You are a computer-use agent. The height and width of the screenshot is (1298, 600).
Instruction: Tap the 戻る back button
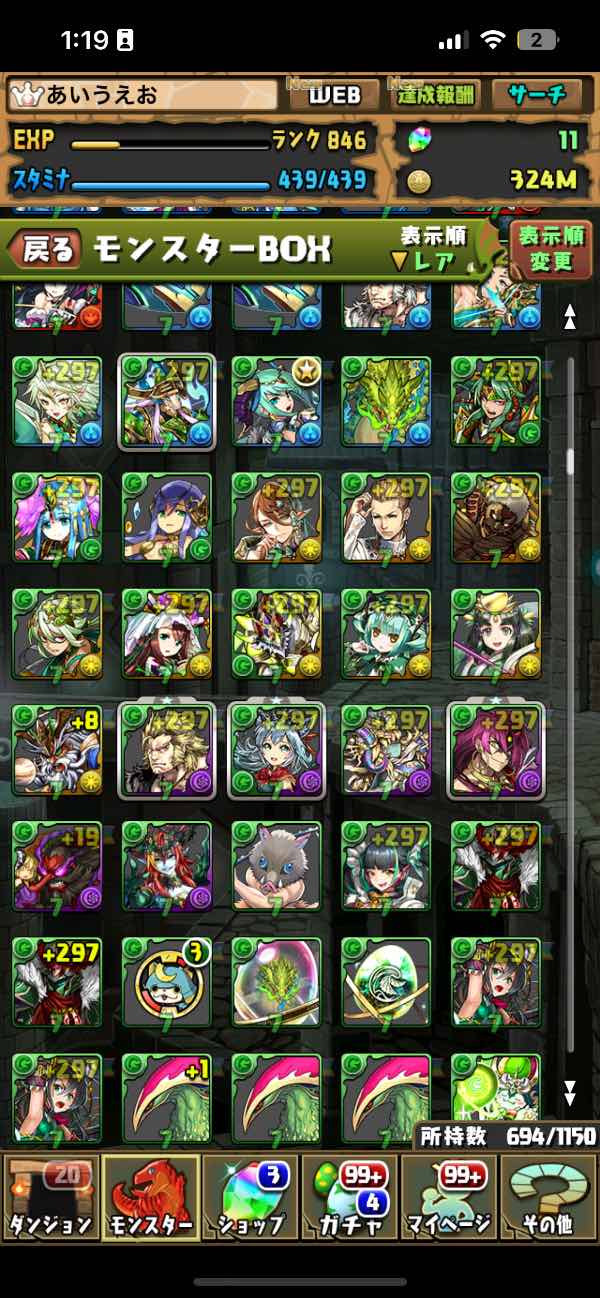(x=48, y=250)
